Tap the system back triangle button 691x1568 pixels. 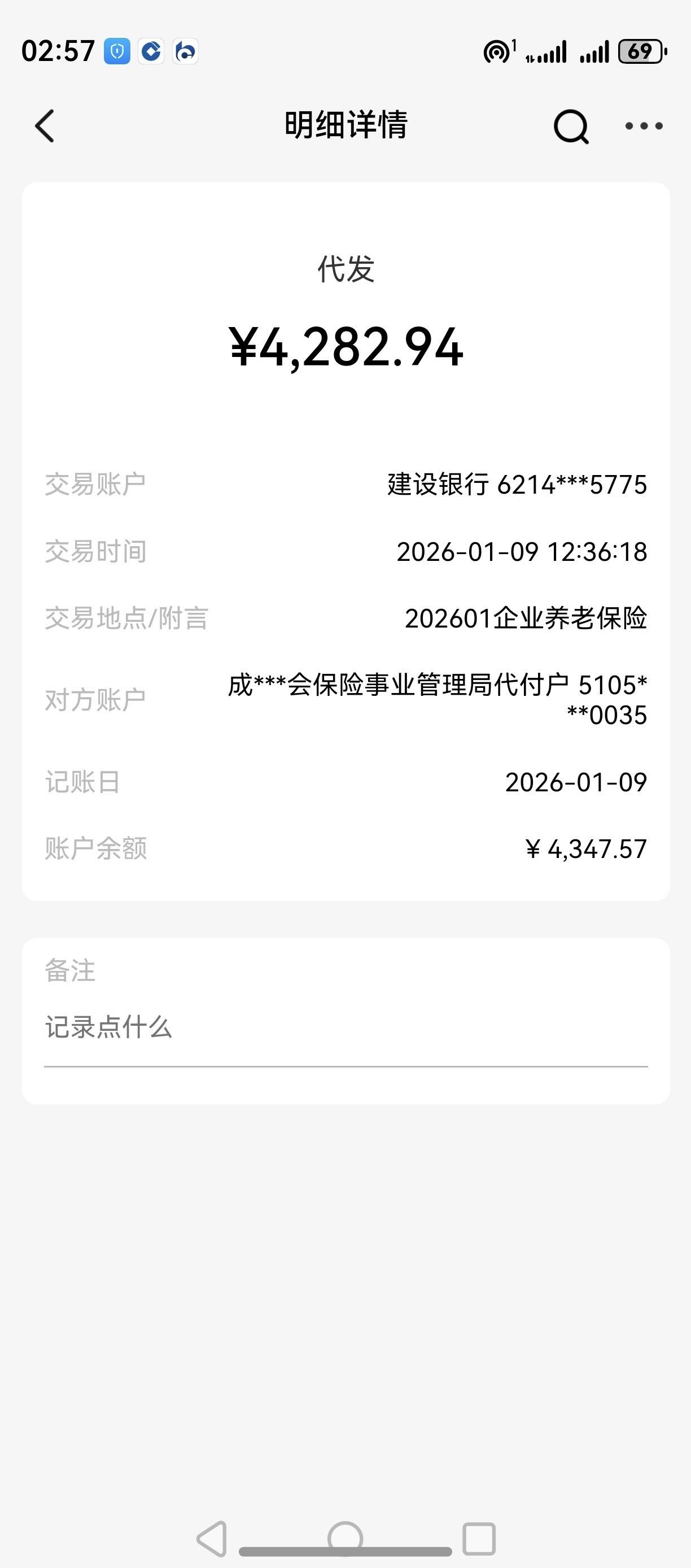(x=212, y=1539)
